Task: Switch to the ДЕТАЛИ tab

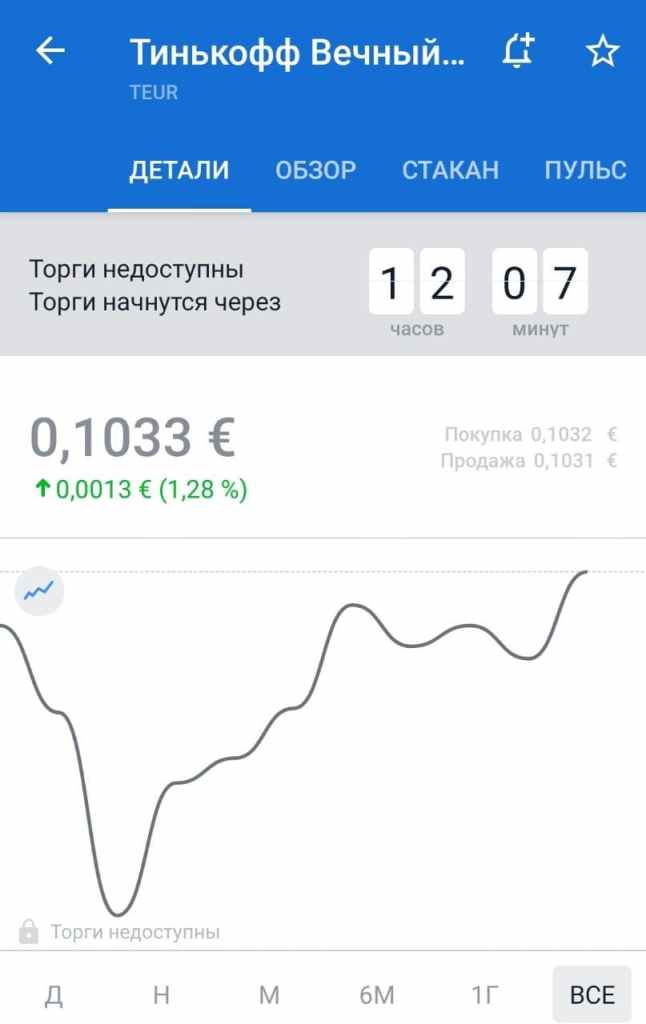Action: (x=179, y=170)
